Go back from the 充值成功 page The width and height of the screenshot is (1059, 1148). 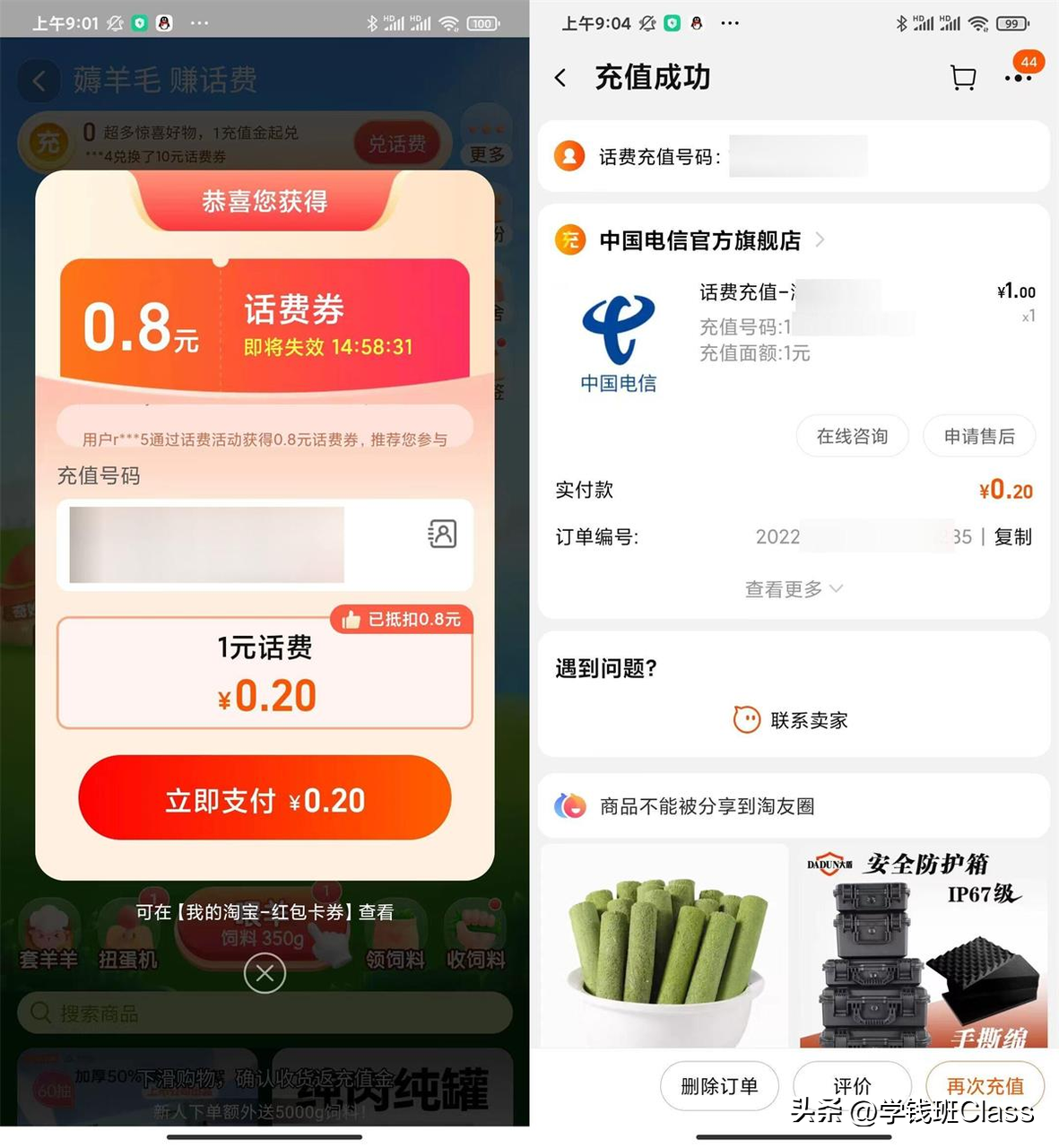pos(561,78)
